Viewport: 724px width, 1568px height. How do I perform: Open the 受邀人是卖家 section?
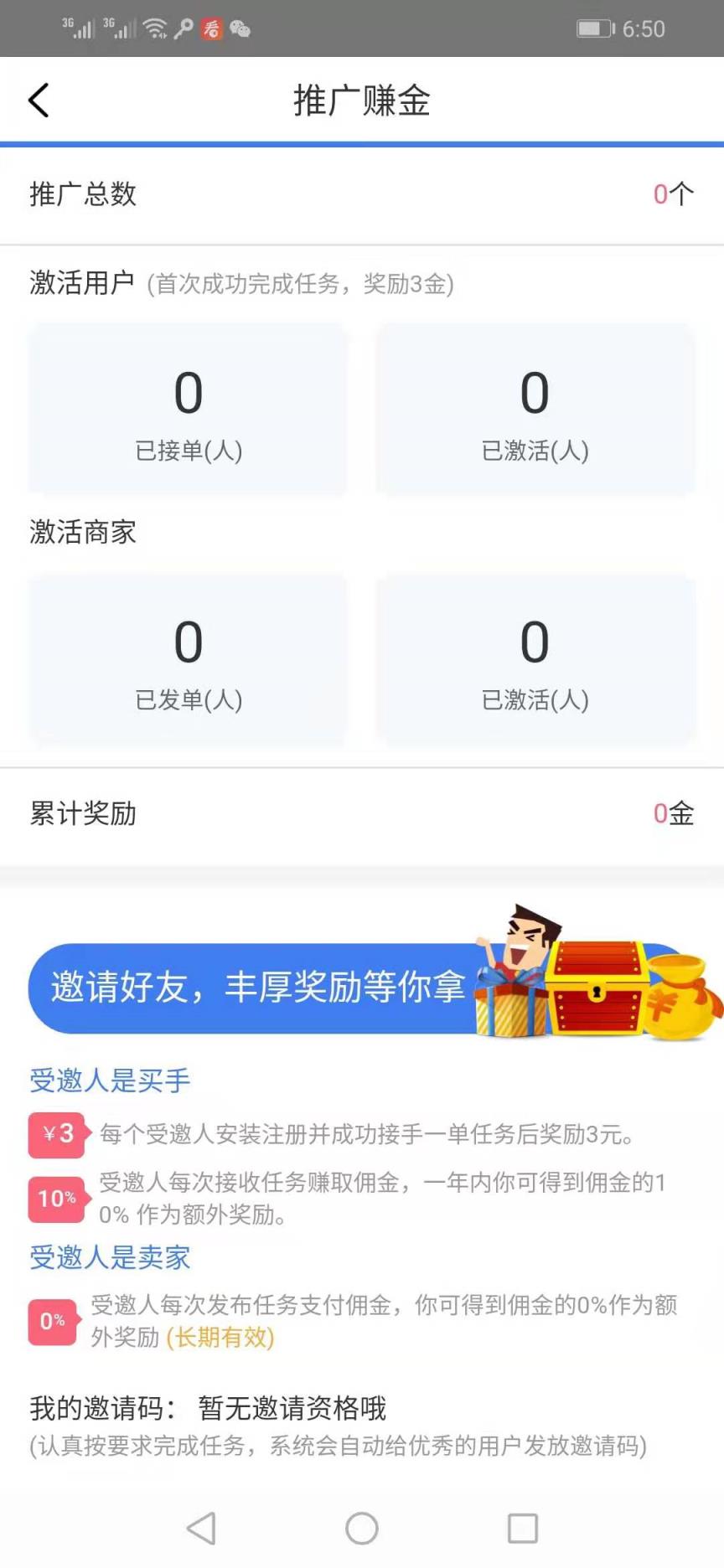(x=108, y=1257)
